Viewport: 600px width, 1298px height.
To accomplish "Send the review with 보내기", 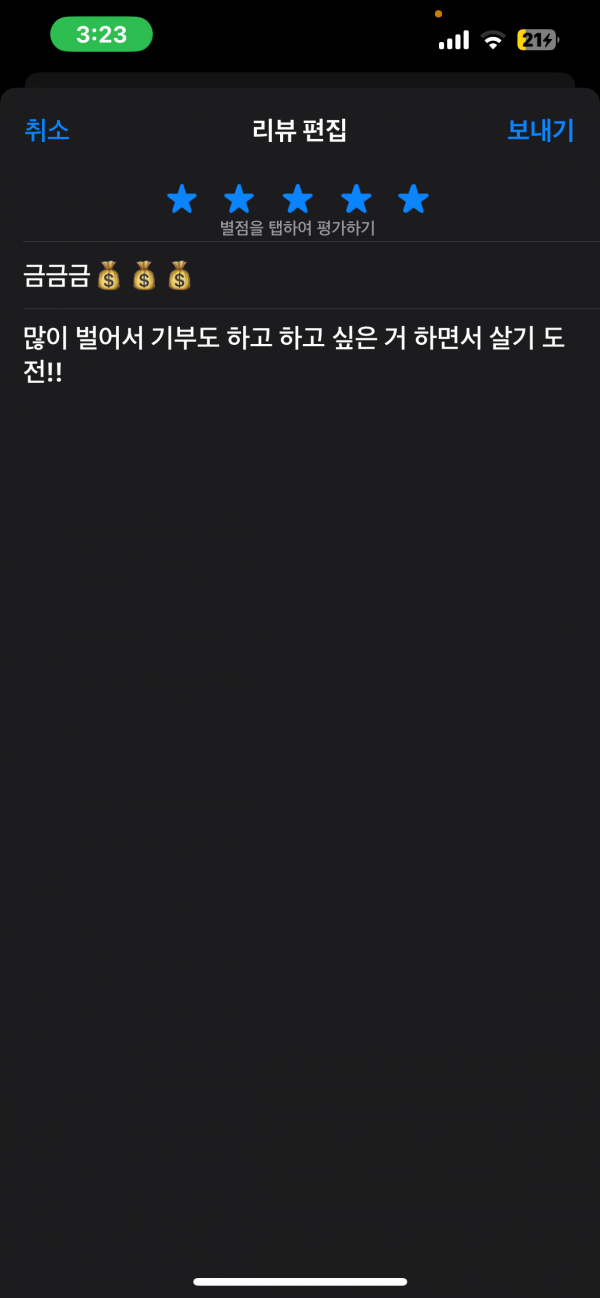I will point(541,130).
